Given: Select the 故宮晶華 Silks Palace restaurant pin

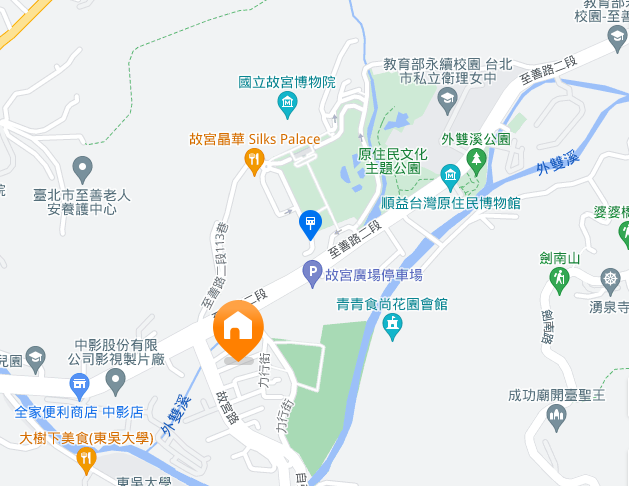Looking at the screenshot, I should [254, 158].
